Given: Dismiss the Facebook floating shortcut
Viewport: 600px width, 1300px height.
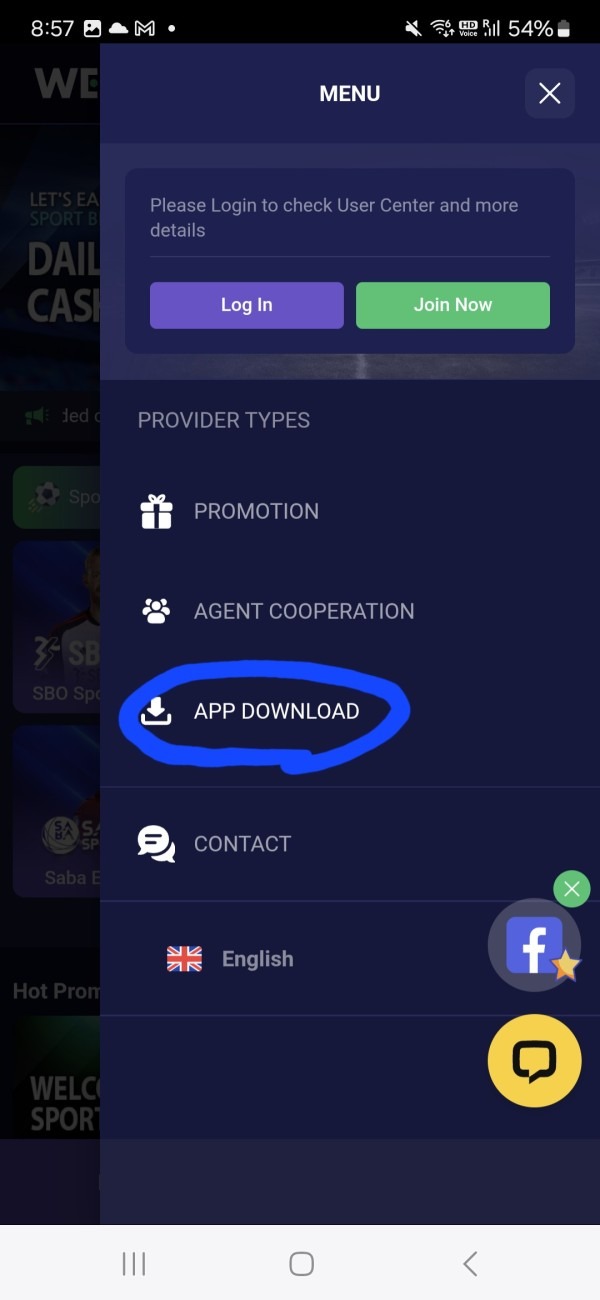Looking at the screenshot, I should [x=572, y=888].
